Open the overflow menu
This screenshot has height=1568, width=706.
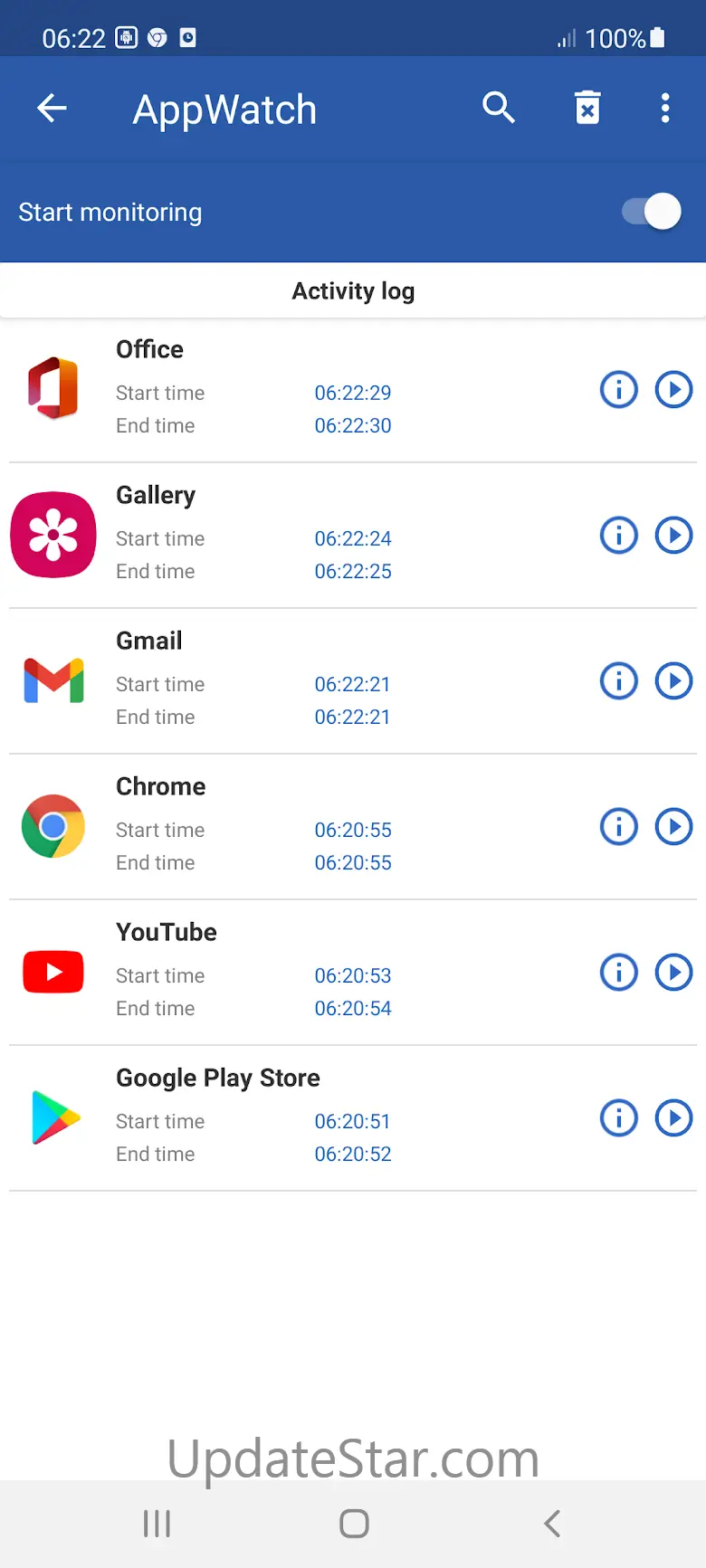coord(665,109)
